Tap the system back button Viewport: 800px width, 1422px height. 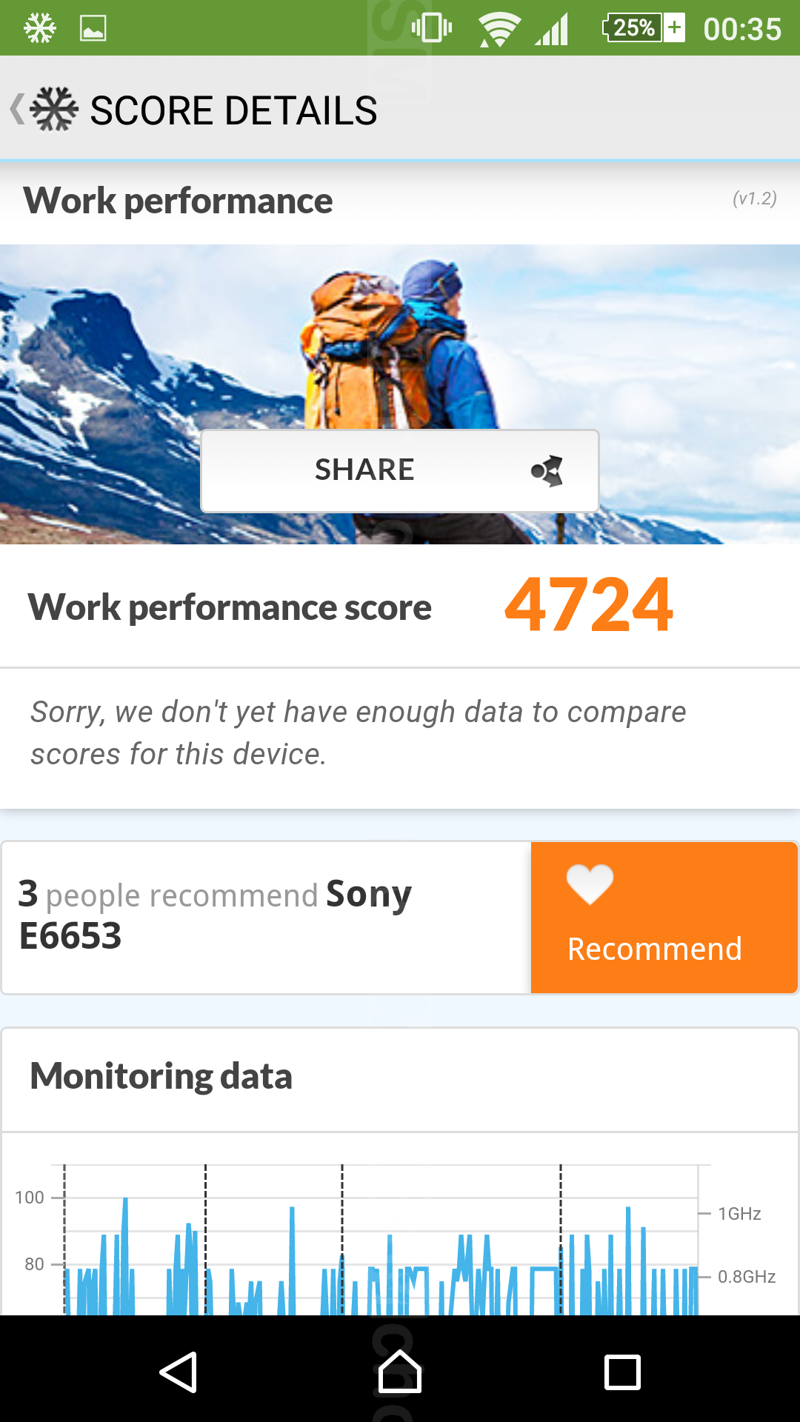178,1371
